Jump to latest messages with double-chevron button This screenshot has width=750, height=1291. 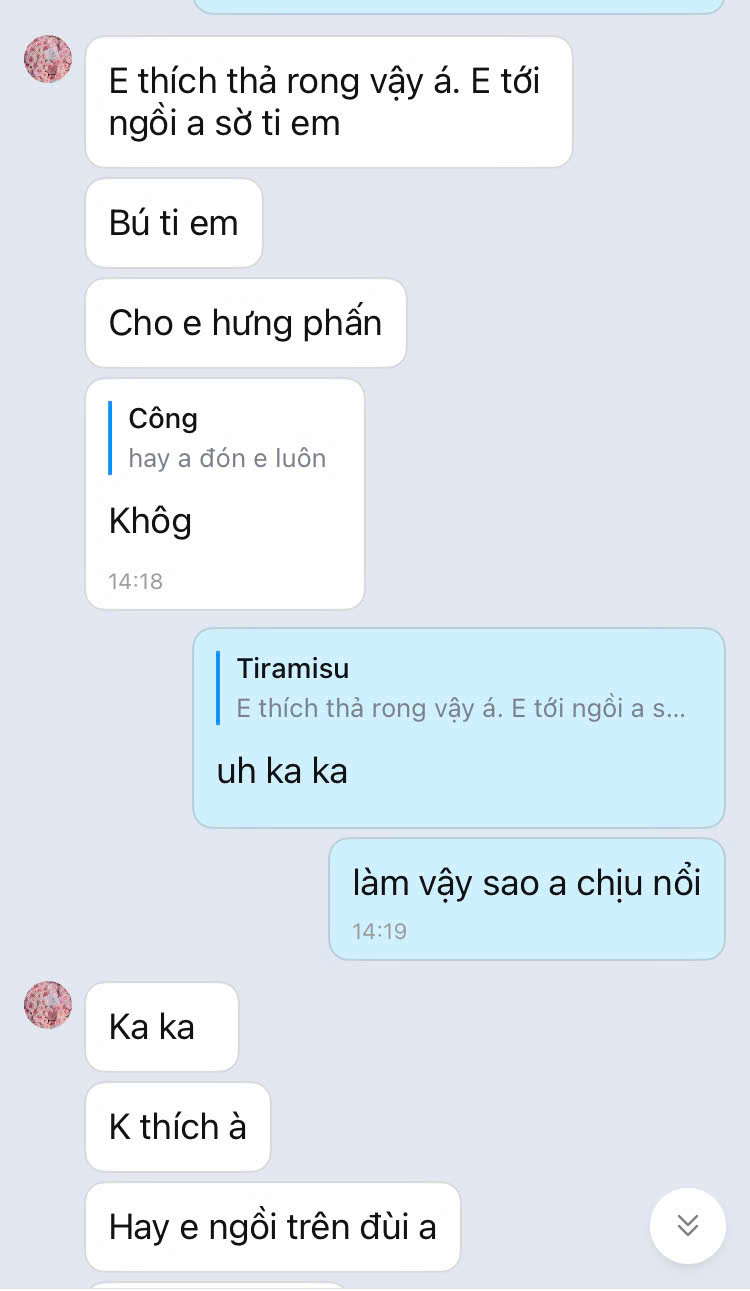(x=687, y=1225)
